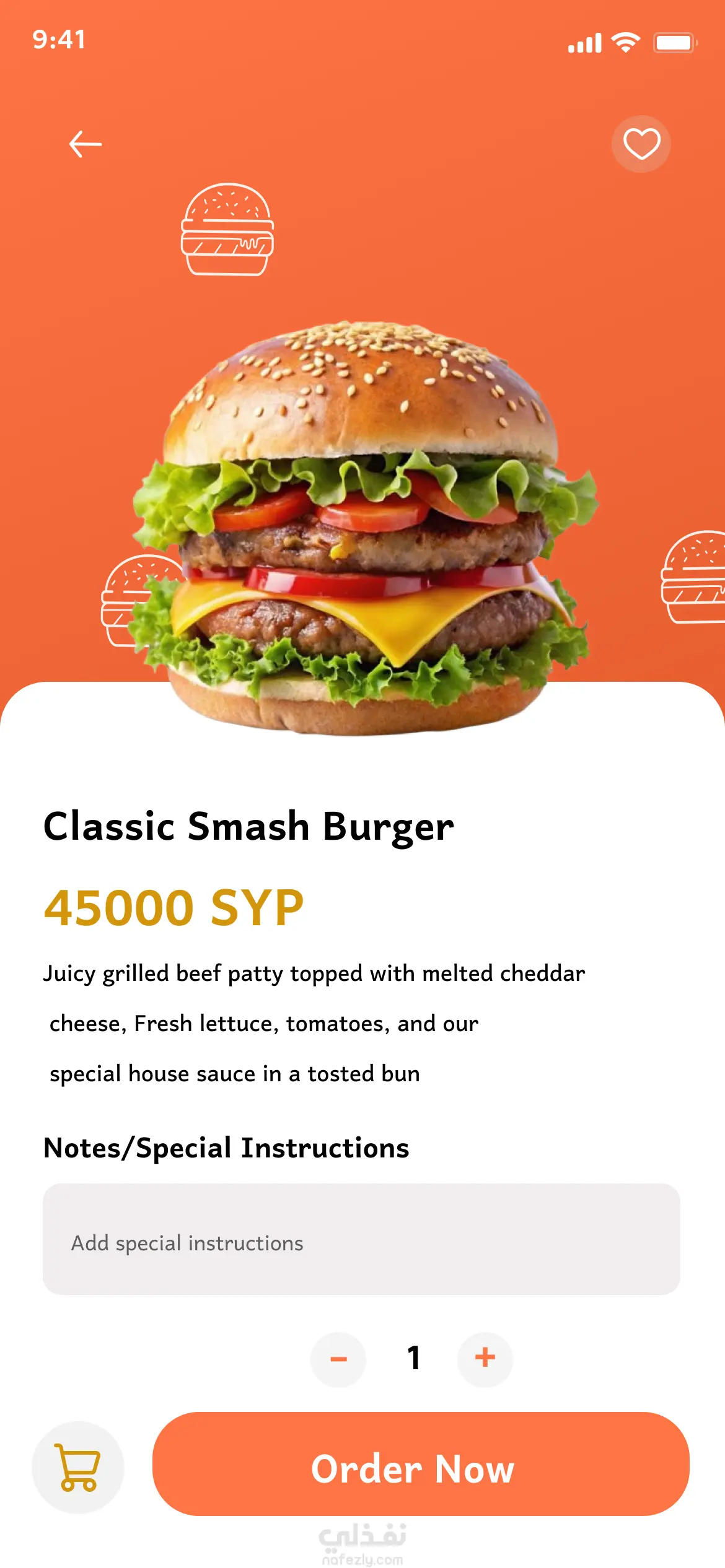This screenshot has width=725, height=1568.
Task: Tap the Order Now button
Action: (x=421, y=1464)
